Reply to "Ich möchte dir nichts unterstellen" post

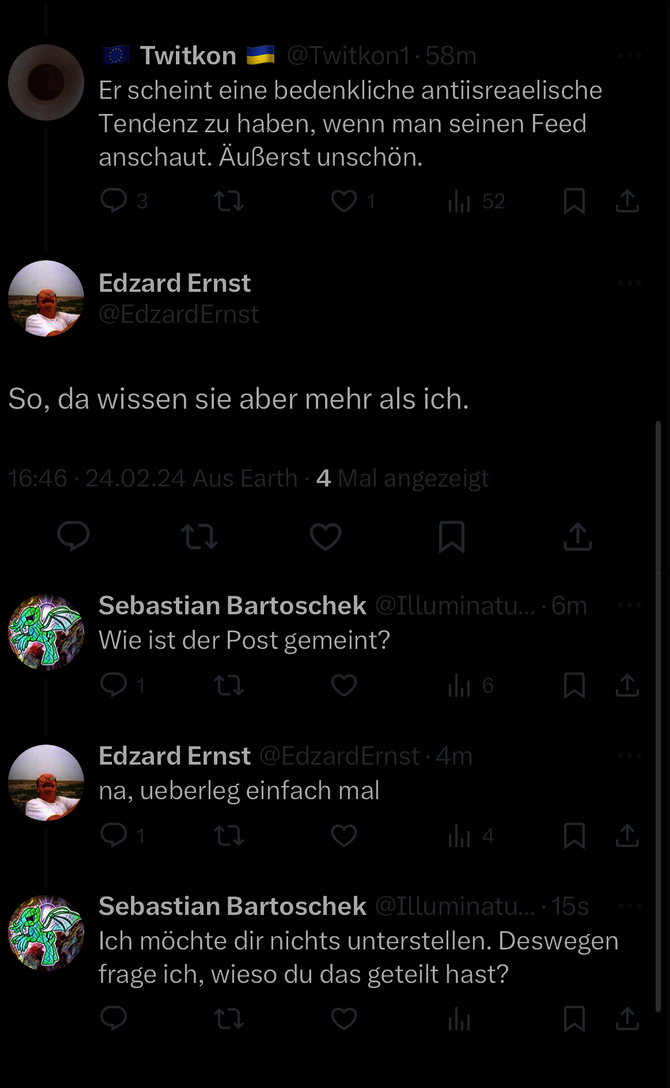[x=114, y=1018]
